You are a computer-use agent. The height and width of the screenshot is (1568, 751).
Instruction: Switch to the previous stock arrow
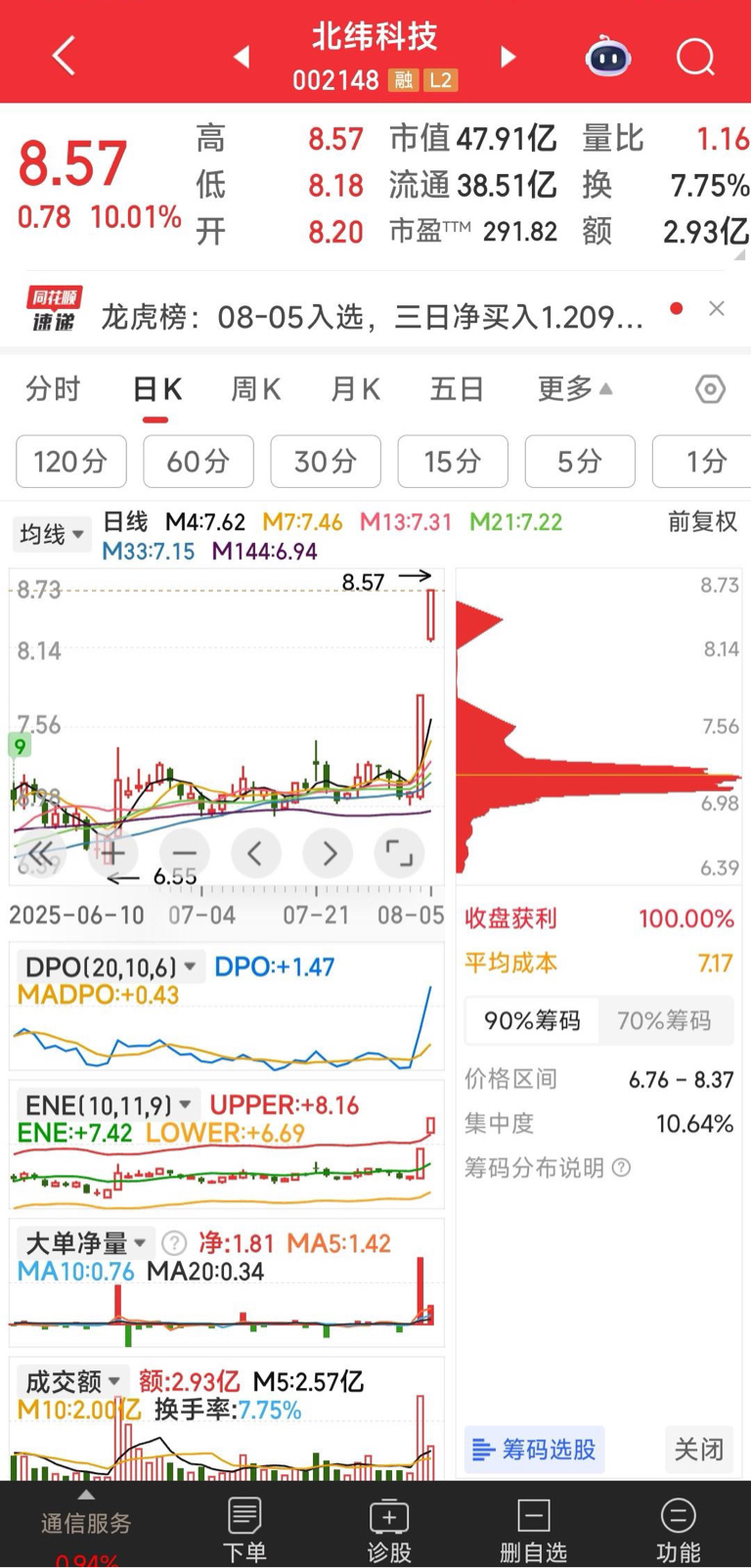[x=242, y=57]
